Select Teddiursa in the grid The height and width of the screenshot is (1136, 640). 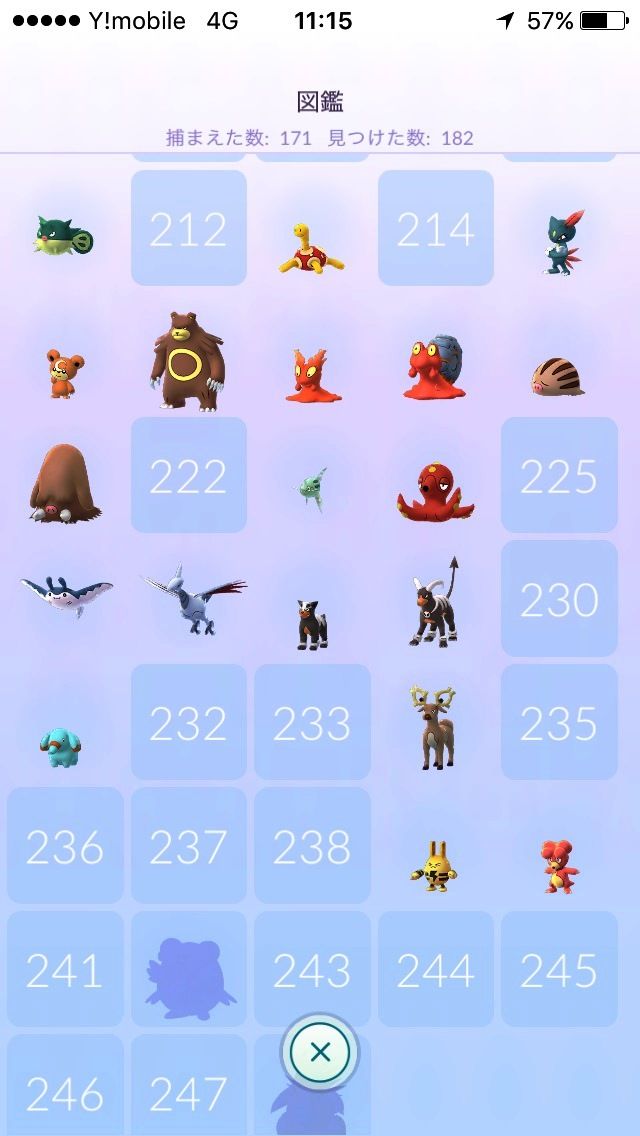[x=64, y=372]
